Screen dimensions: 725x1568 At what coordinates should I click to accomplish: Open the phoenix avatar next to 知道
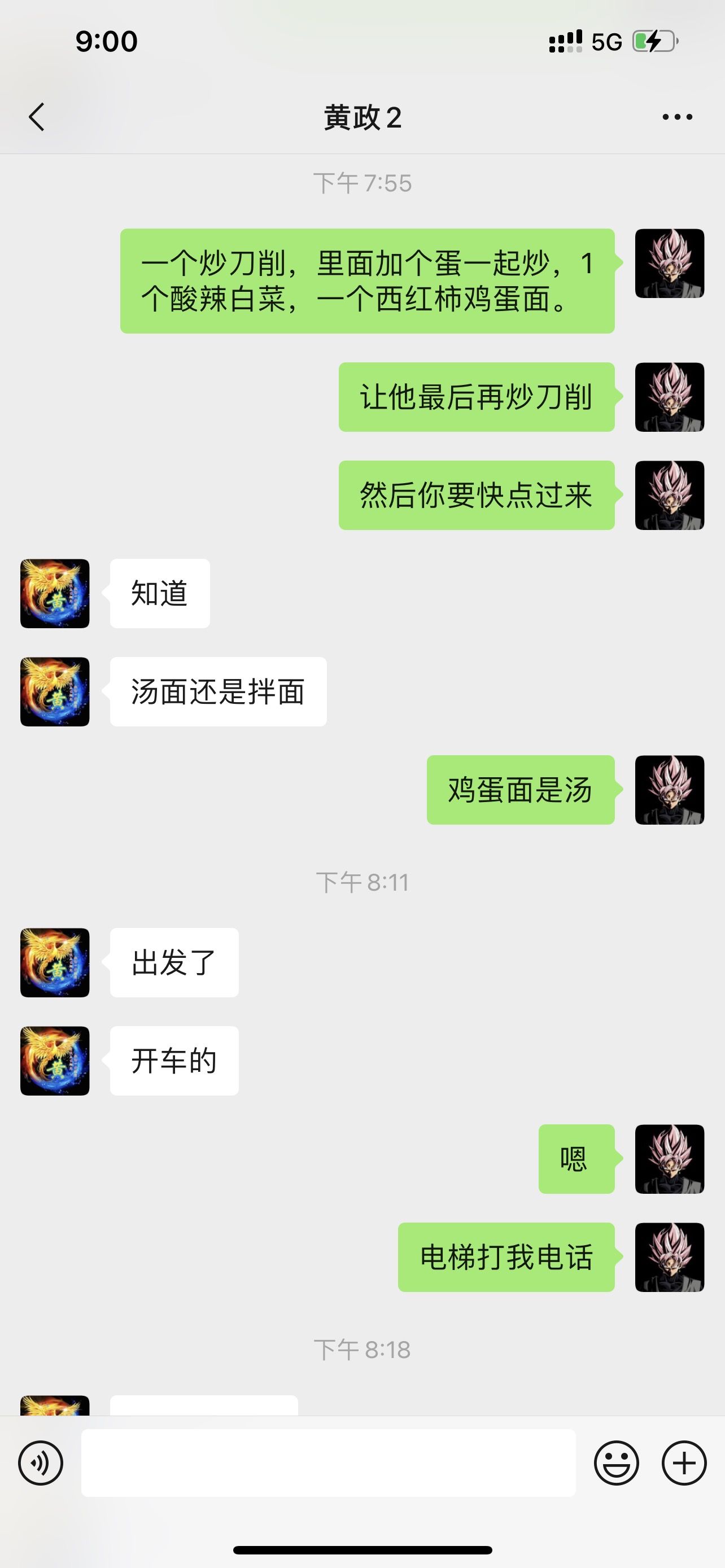pos(55,593)
